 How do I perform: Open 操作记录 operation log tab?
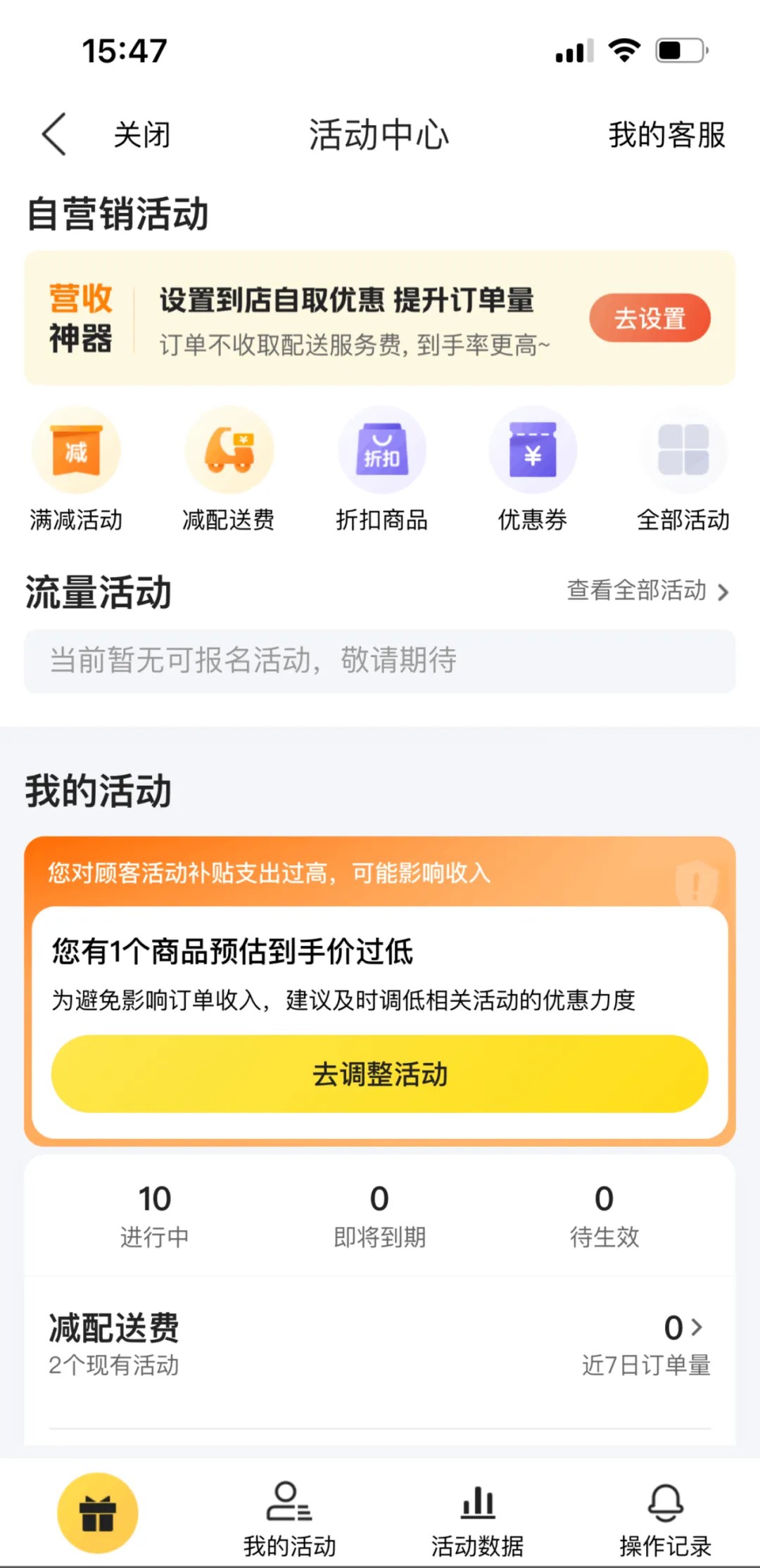click(x=665, y=1518)
